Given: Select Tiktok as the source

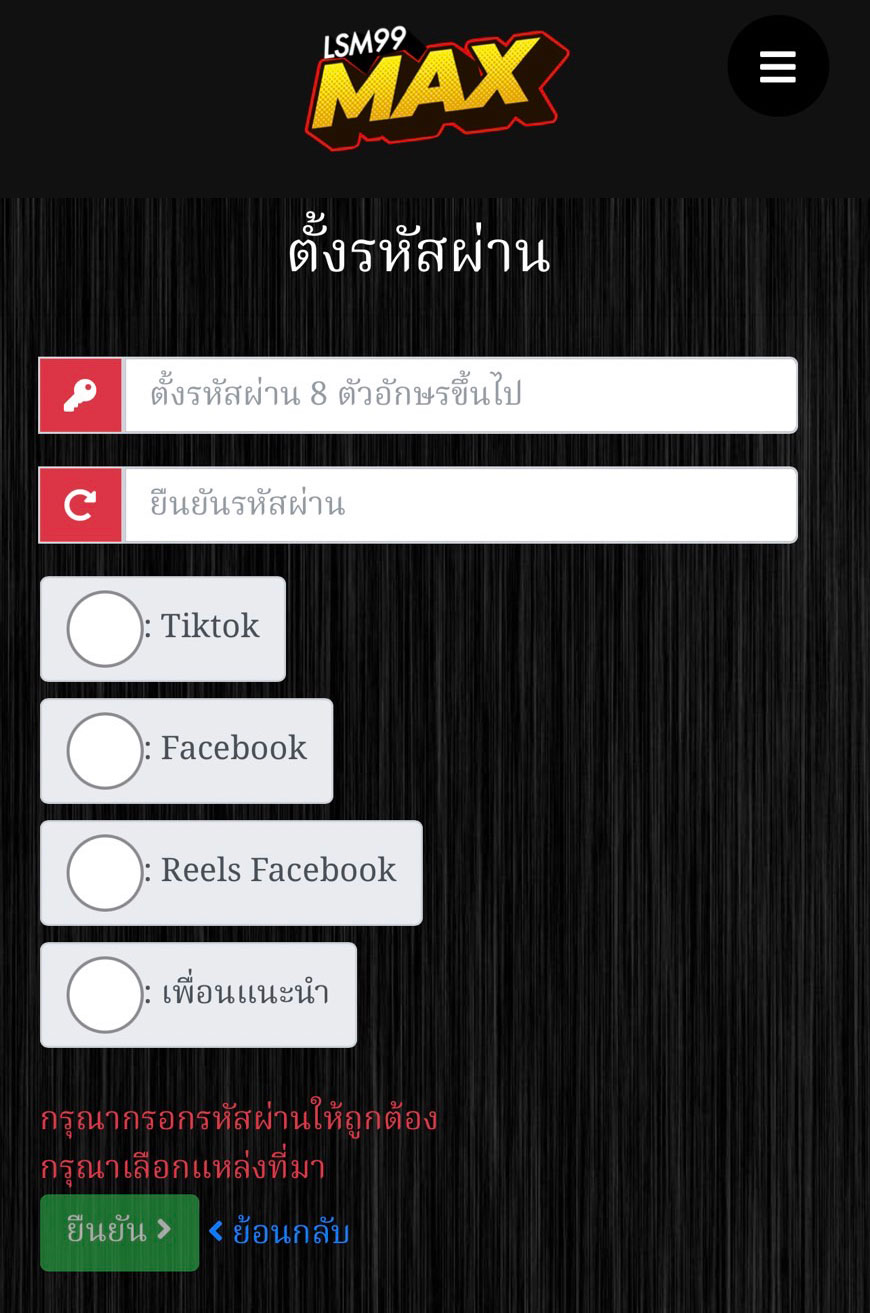Looking at the screenshot, I should pos(105,629).
